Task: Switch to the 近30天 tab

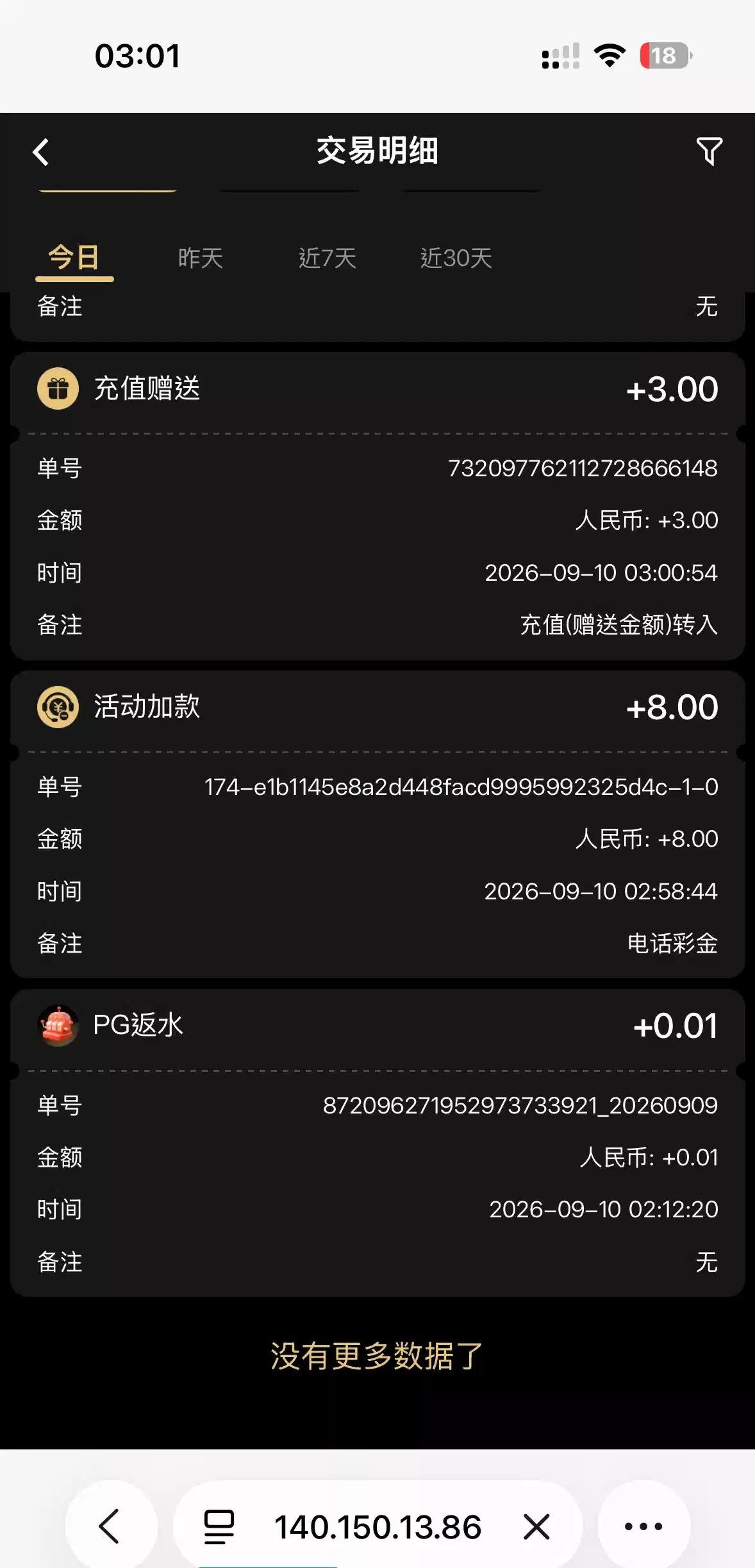Action: click(x=456, y=258)
